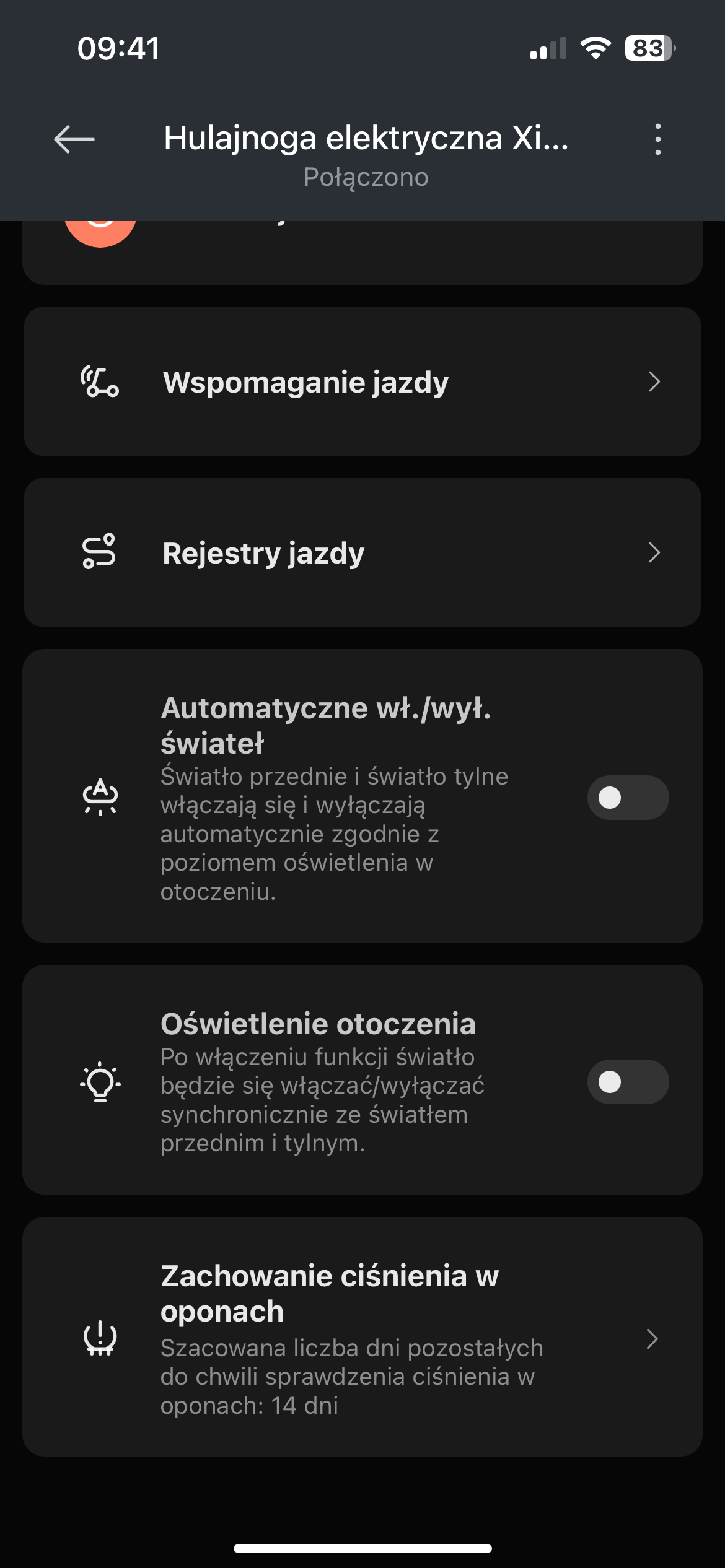725x1568 pixels.
Task: Toggle Oświetlenie otoczenia switch
Action: click(628, 1082)
